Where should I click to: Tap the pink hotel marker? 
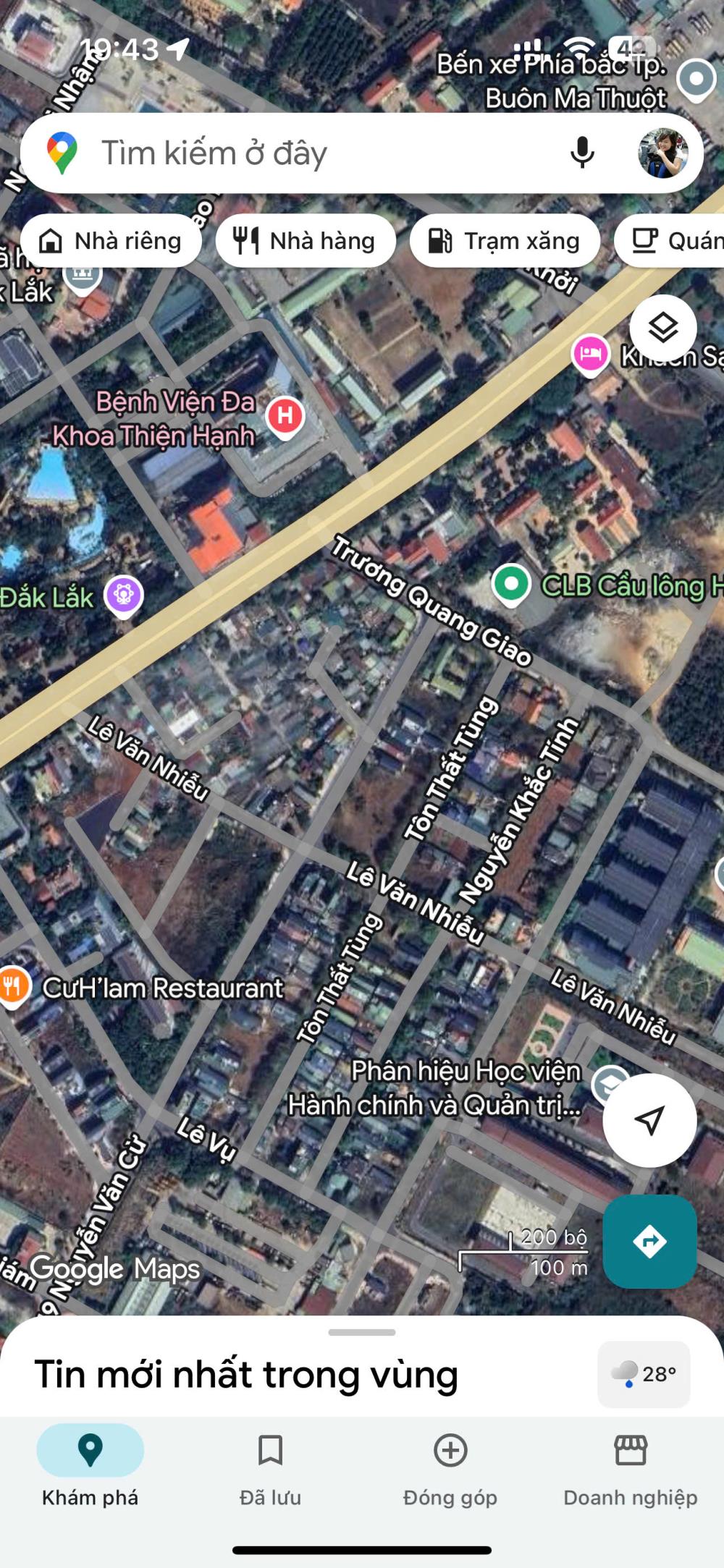point(590,354)
